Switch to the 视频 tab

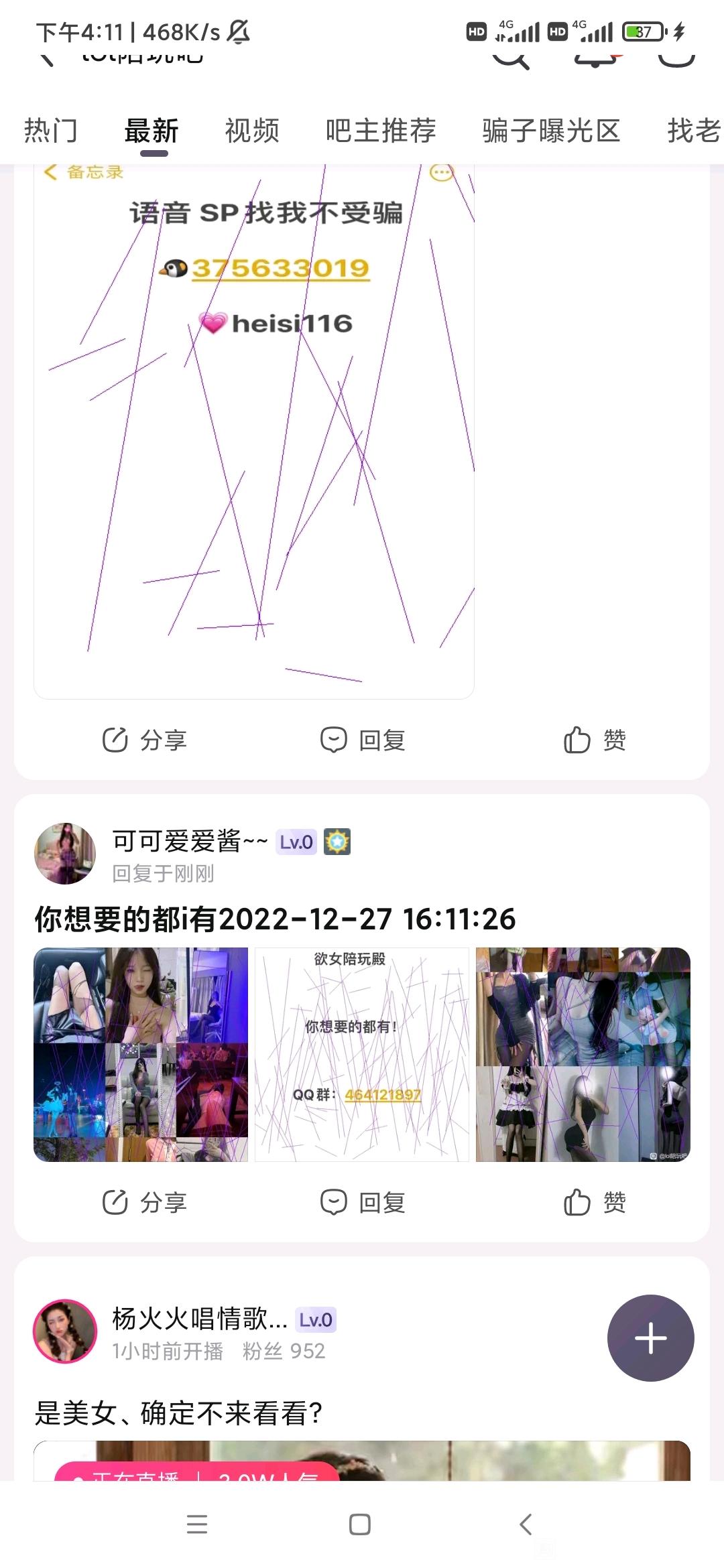252,131
